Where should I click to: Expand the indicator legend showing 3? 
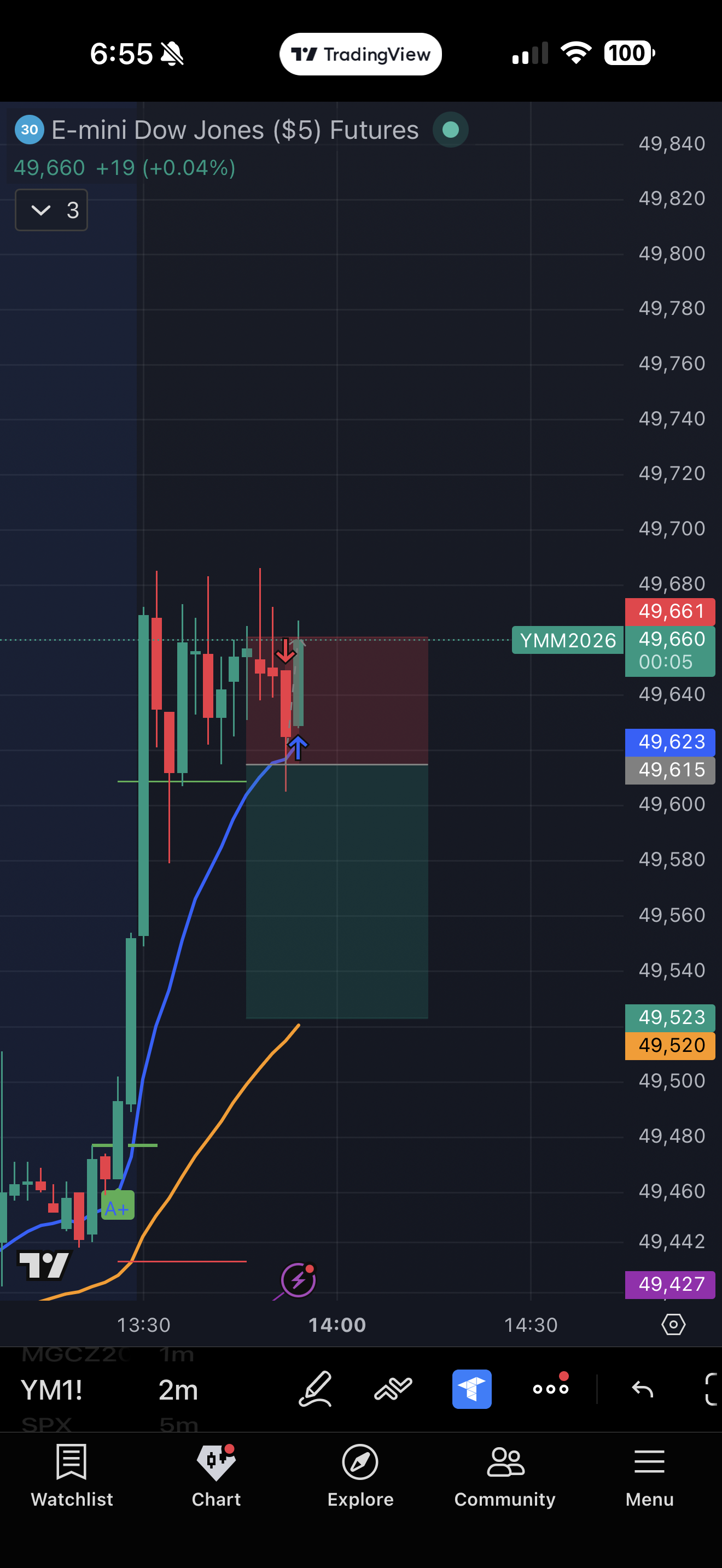51,210
